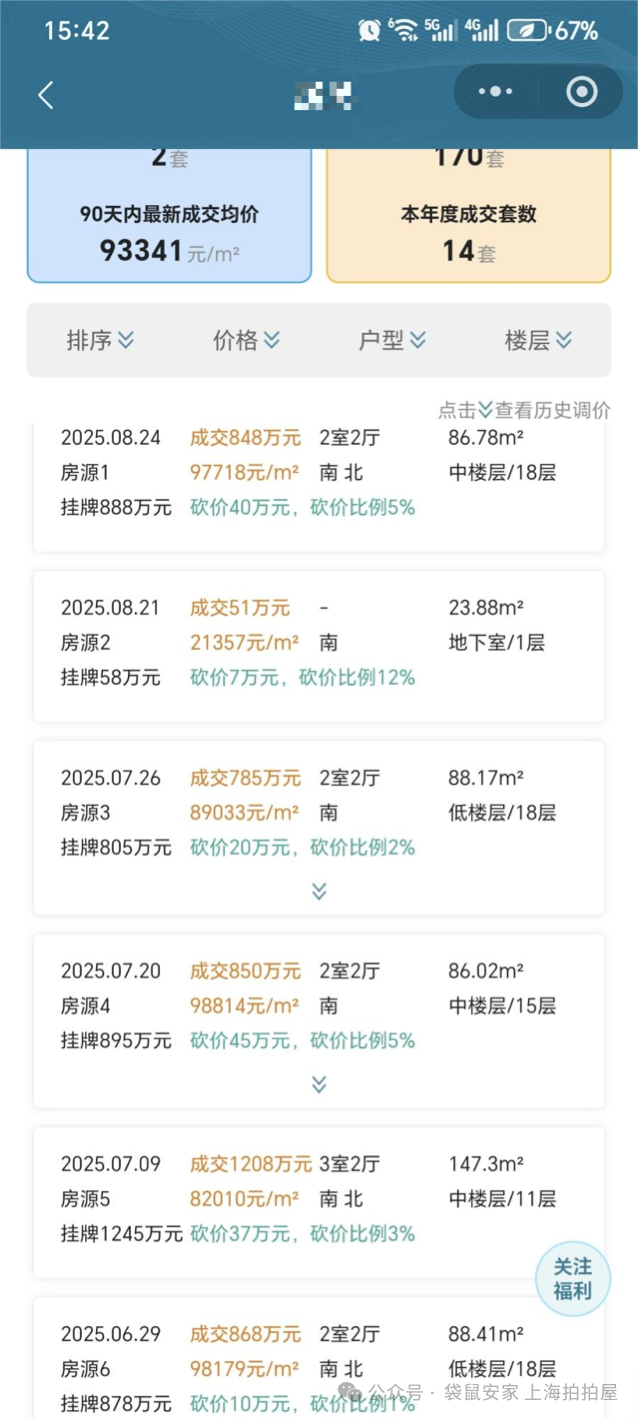Open the mini-program three-dot menu
This screenshot has height=1419, width=639.
(x=495, y=92)
